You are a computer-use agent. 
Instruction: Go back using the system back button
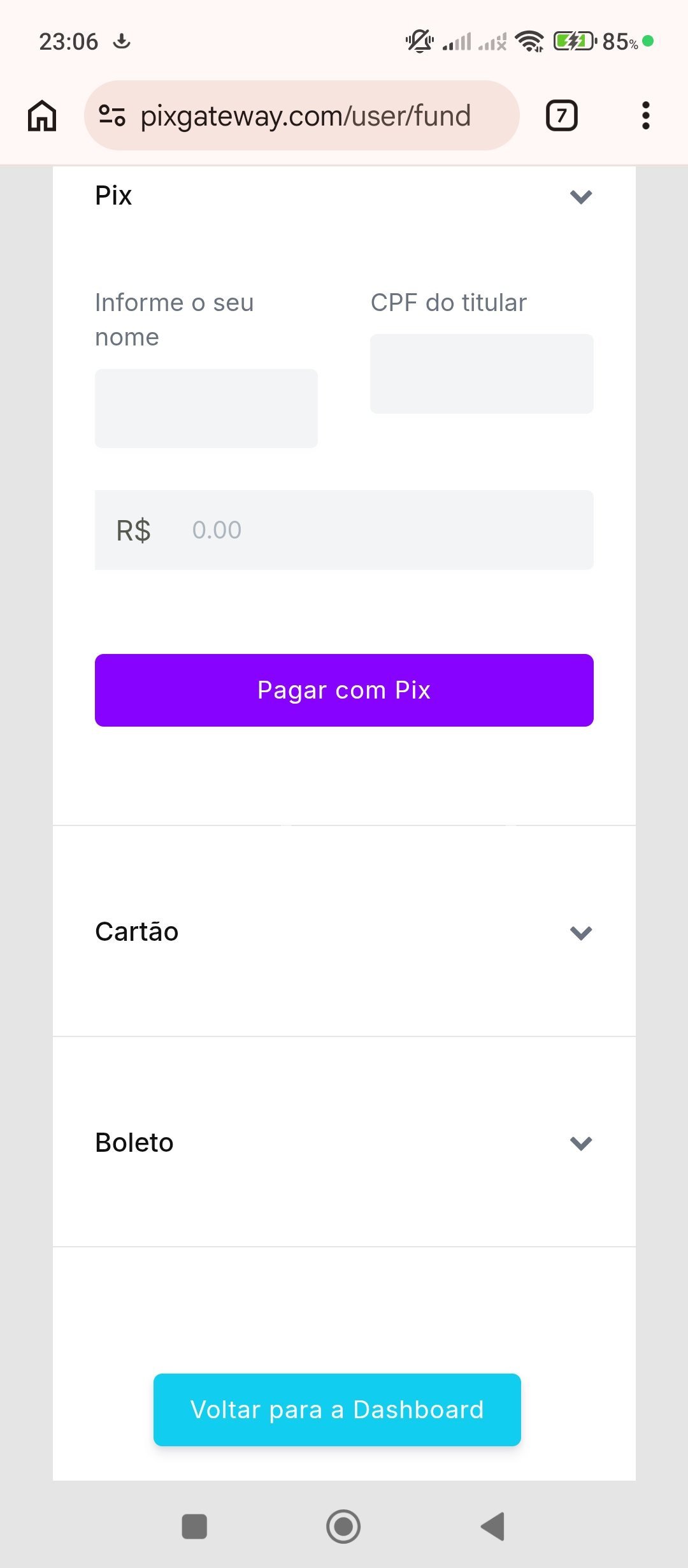pos(493,1527)
